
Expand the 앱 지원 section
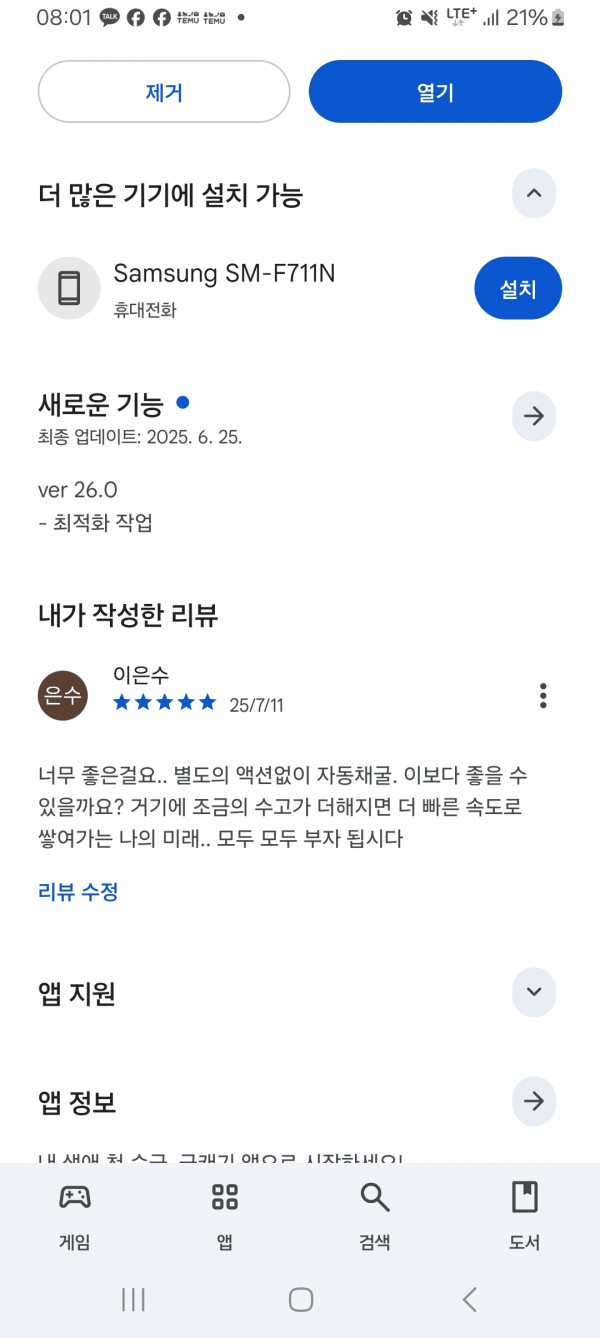pyautogui.click(x=534, y=992)
